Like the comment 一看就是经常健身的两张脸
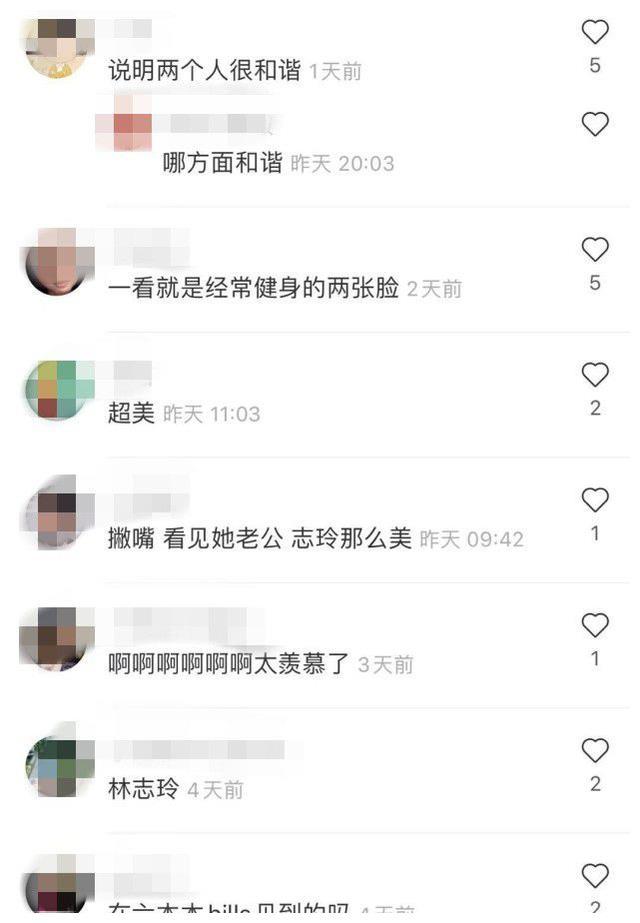 [x=595, y=250]
